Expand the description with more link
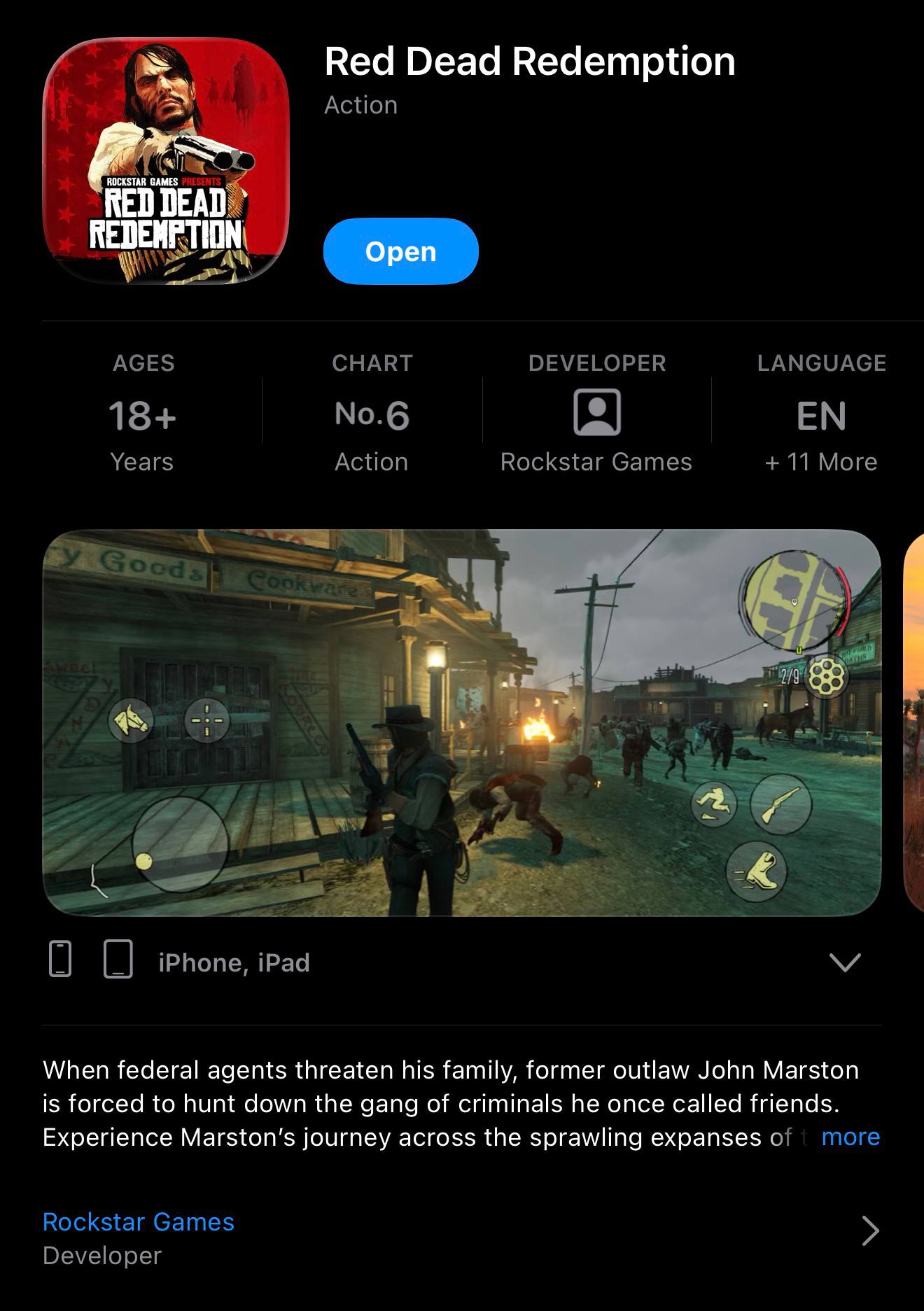The width and height of the screenshot is (924, 1311). coord(850,1137)
